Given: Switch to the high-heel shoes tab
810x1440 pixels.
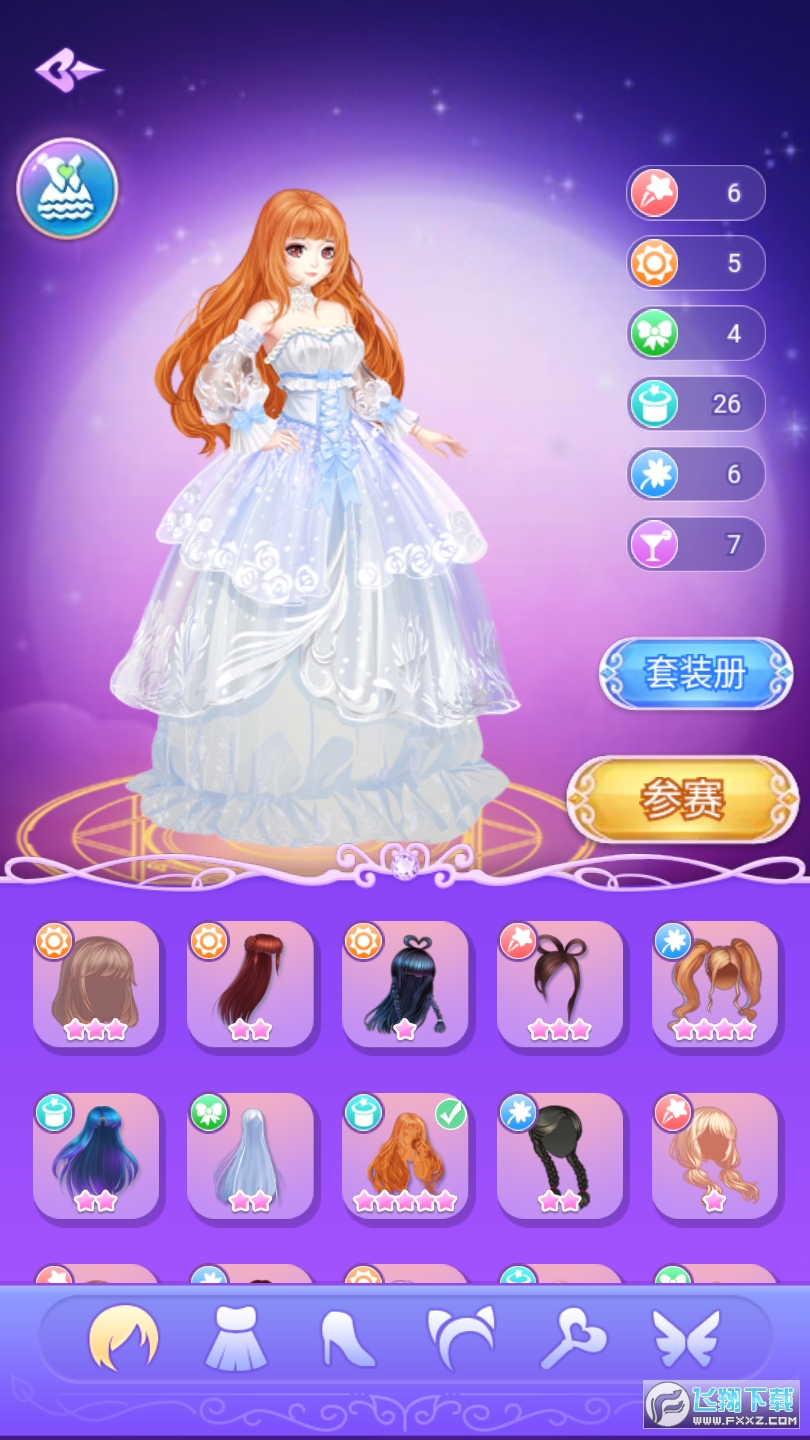Looking at the screenshot, I should pyautogui.click(x=348, y=1337).
